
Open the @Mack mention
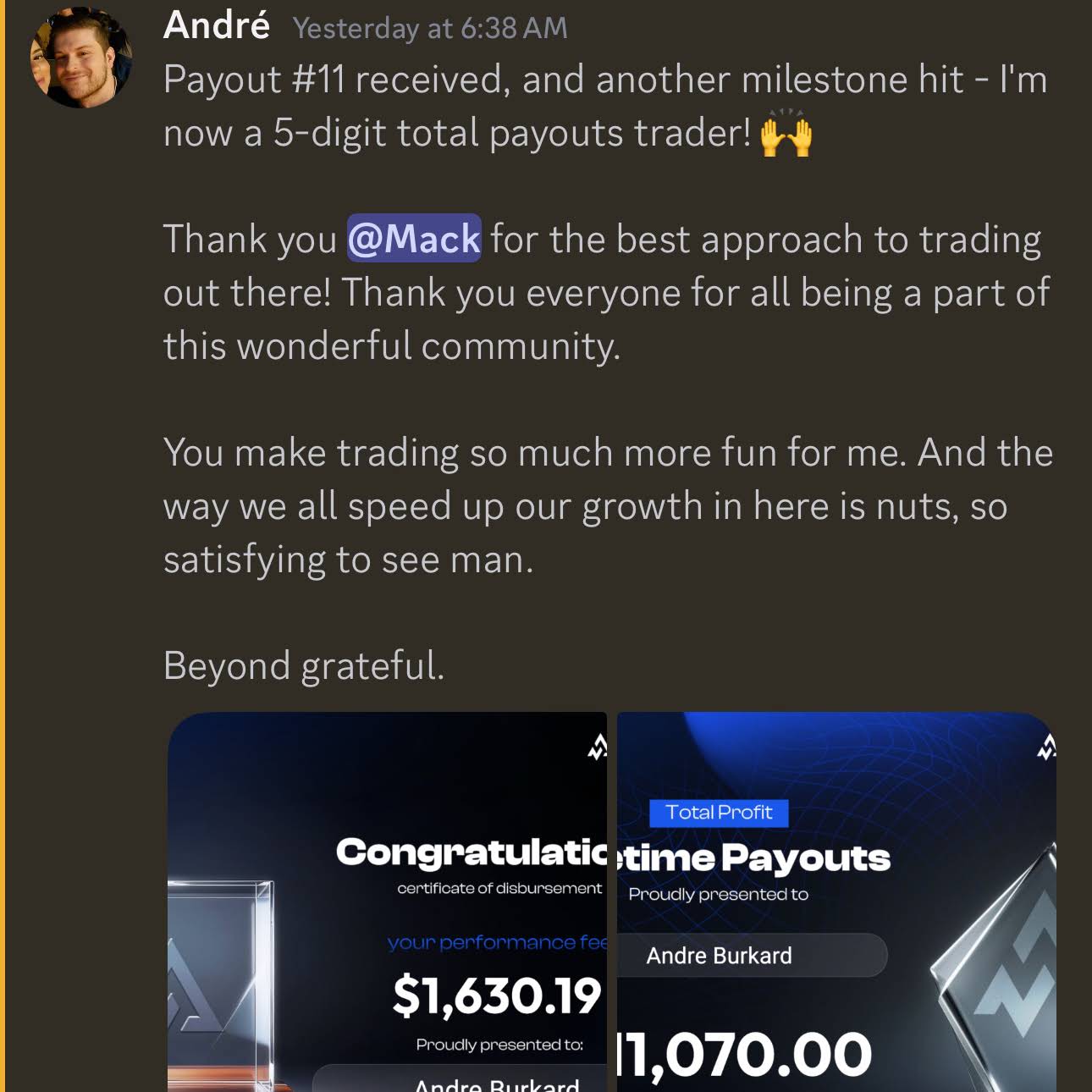(414, 239)
